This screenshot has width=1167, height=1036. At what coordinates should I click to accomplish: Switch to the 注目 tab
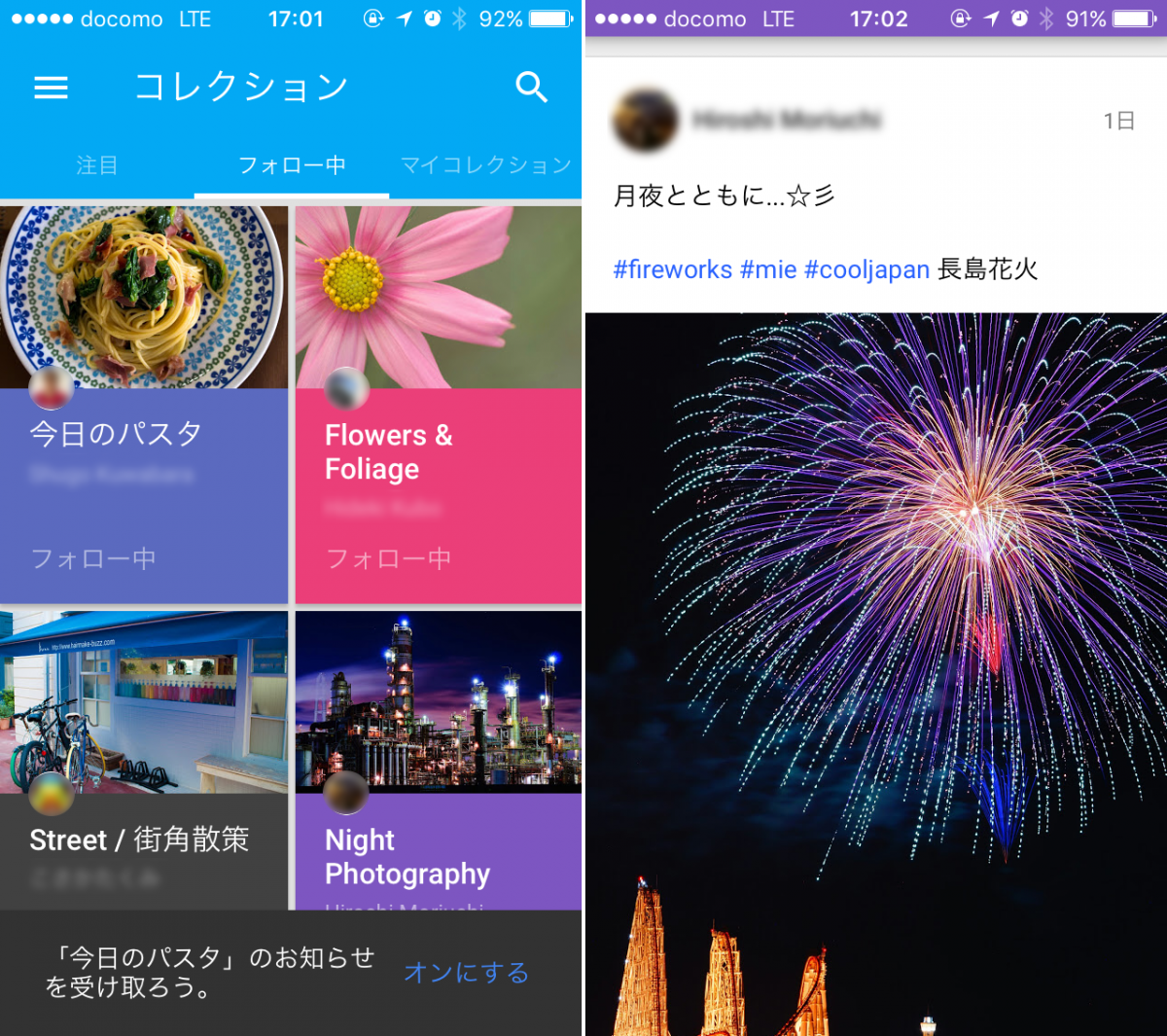pyautogui.click(x=97, y=165)
